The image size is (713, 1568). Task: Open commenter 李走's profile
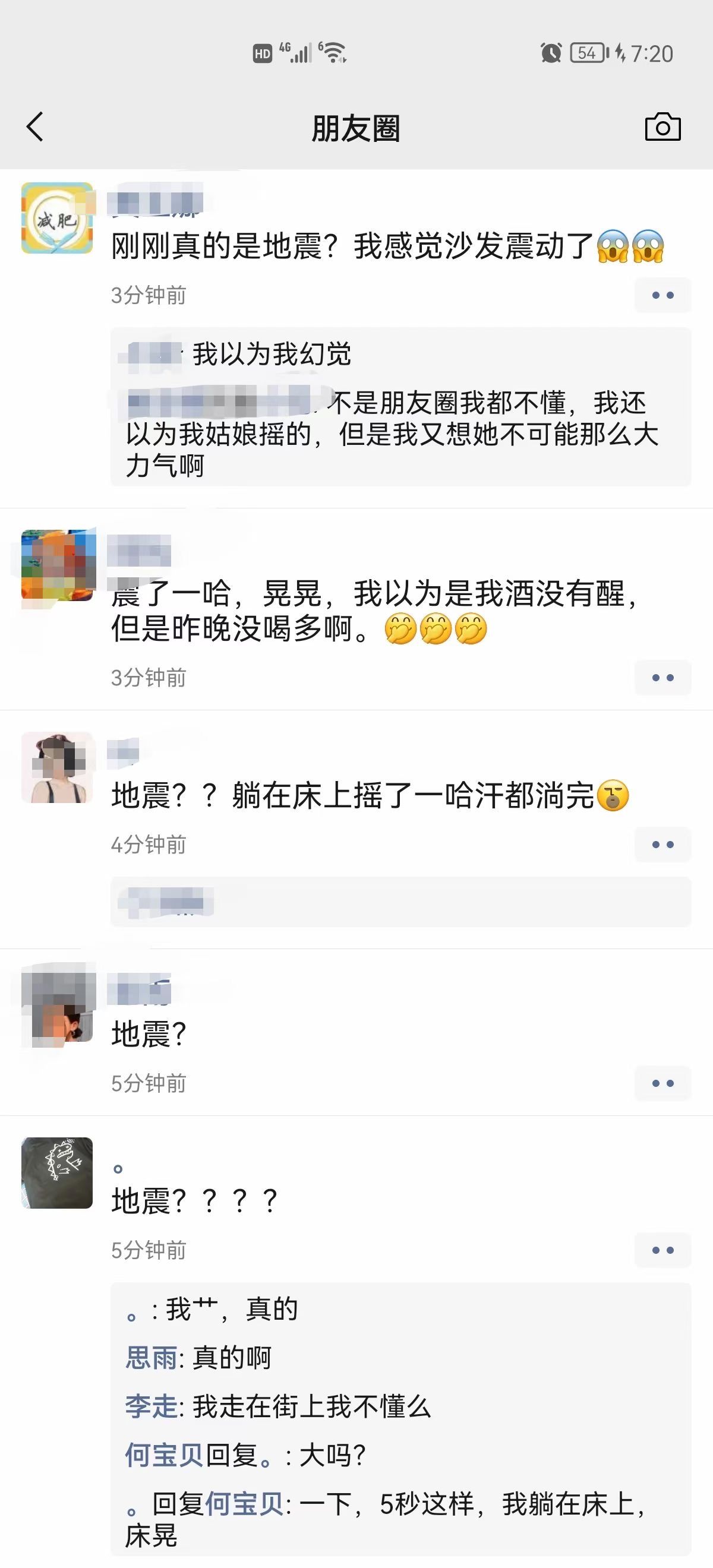coord(151,1406)
